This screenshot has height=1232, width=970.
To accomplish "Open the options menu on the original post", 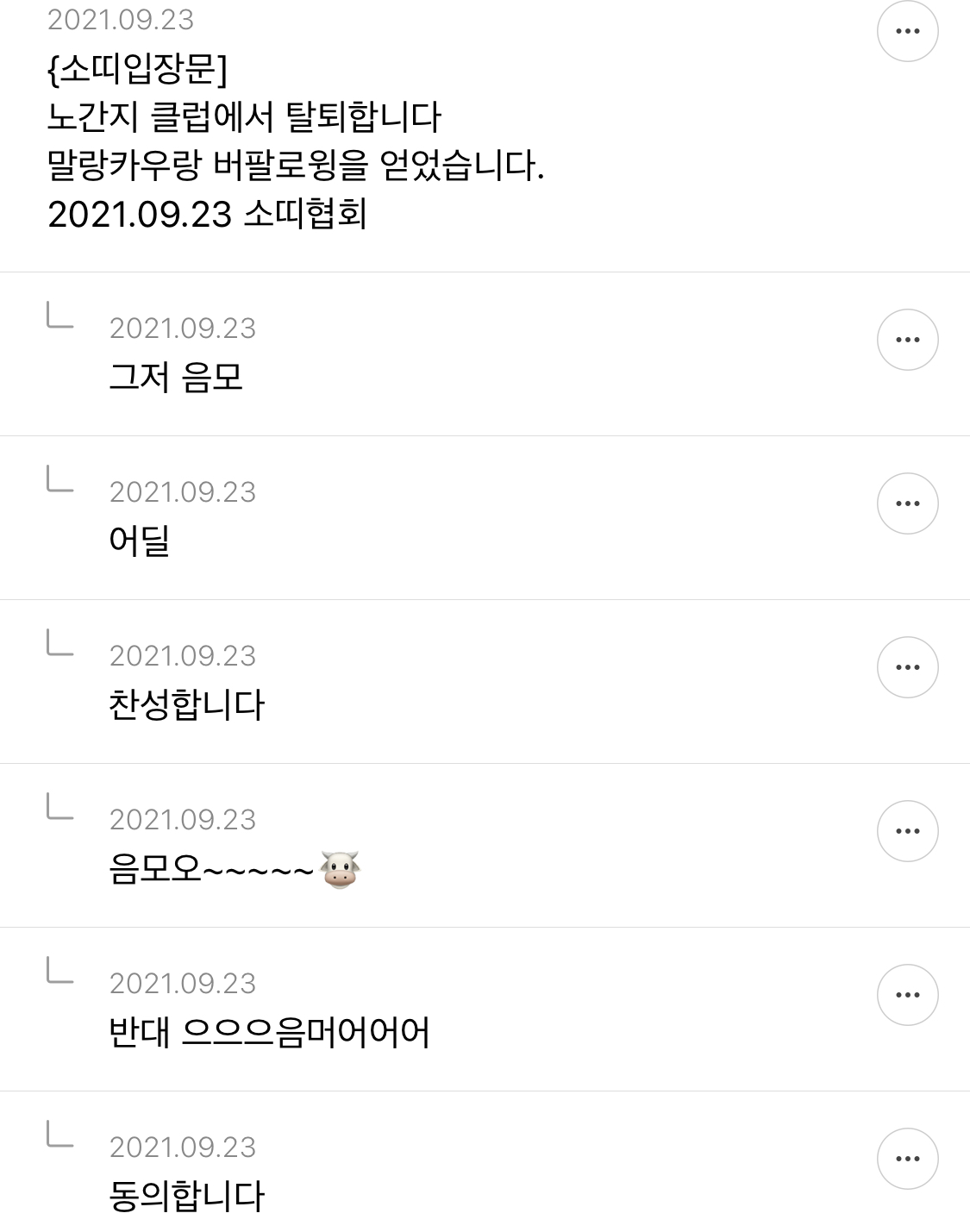I will click(908, 30).
